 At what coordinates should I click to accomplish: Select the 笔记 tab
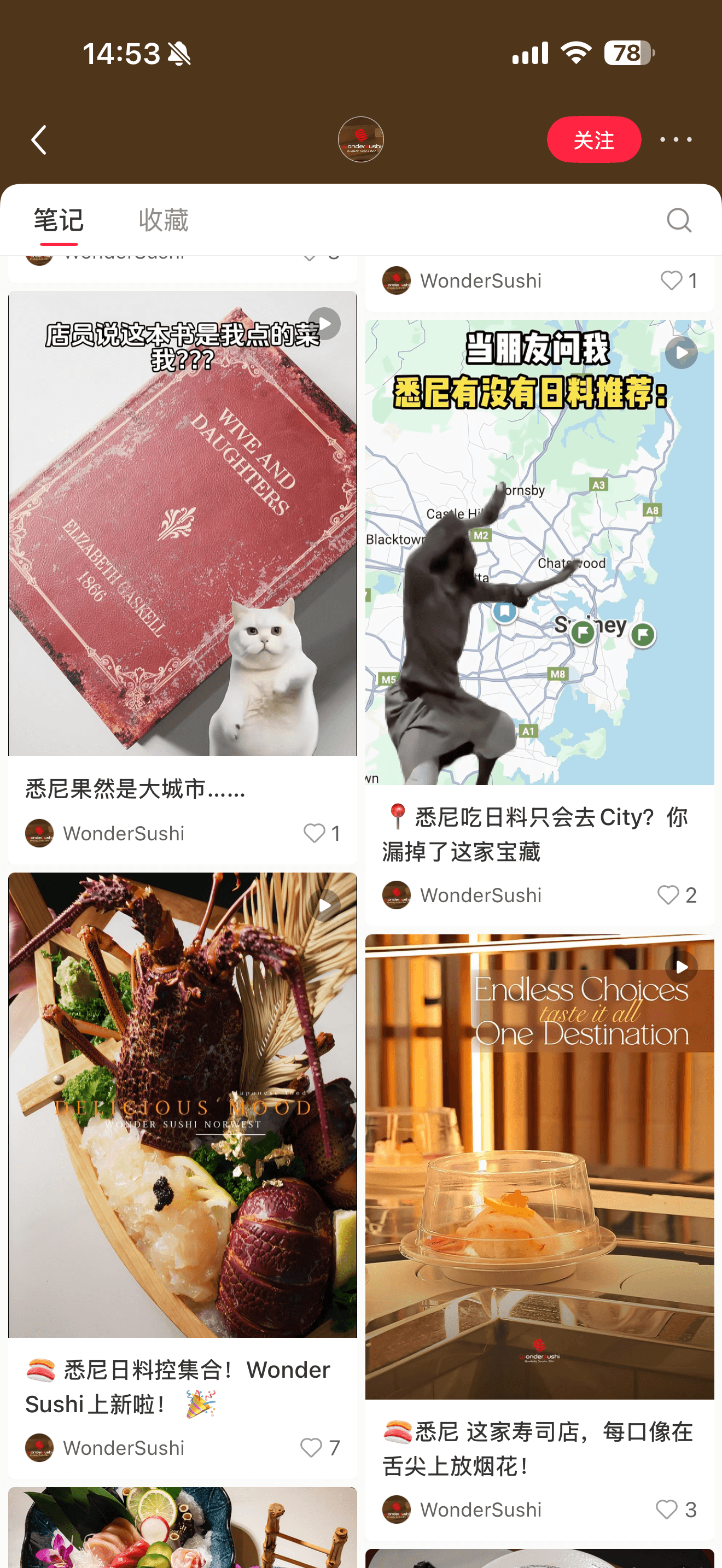[59, 220]
